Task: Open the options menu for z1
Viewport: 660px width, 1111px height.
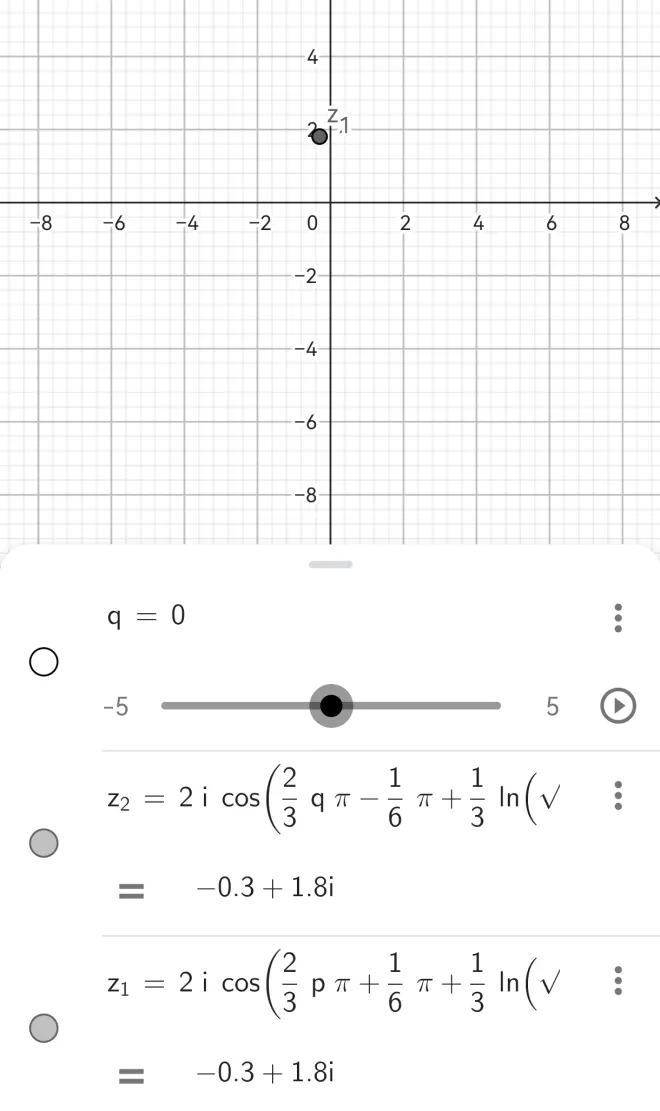Action: pos(618,981)
